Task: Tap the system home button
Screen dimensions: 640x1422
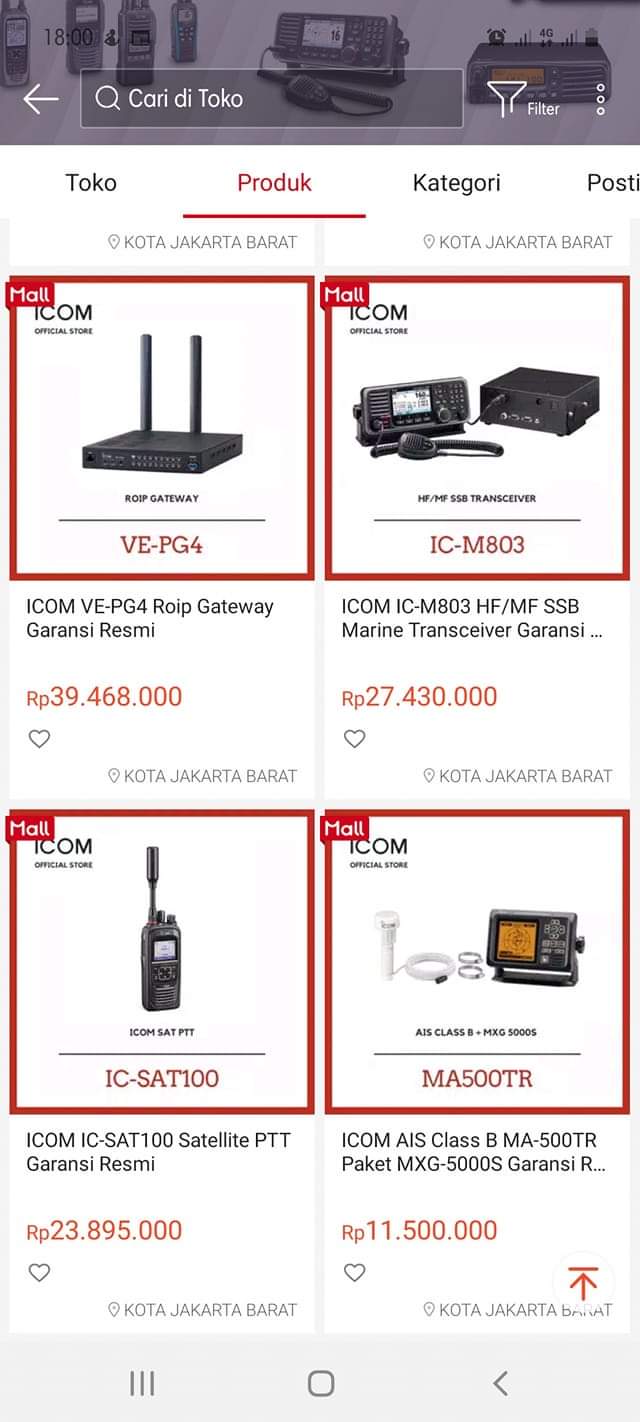Action: click(320, 1383)
